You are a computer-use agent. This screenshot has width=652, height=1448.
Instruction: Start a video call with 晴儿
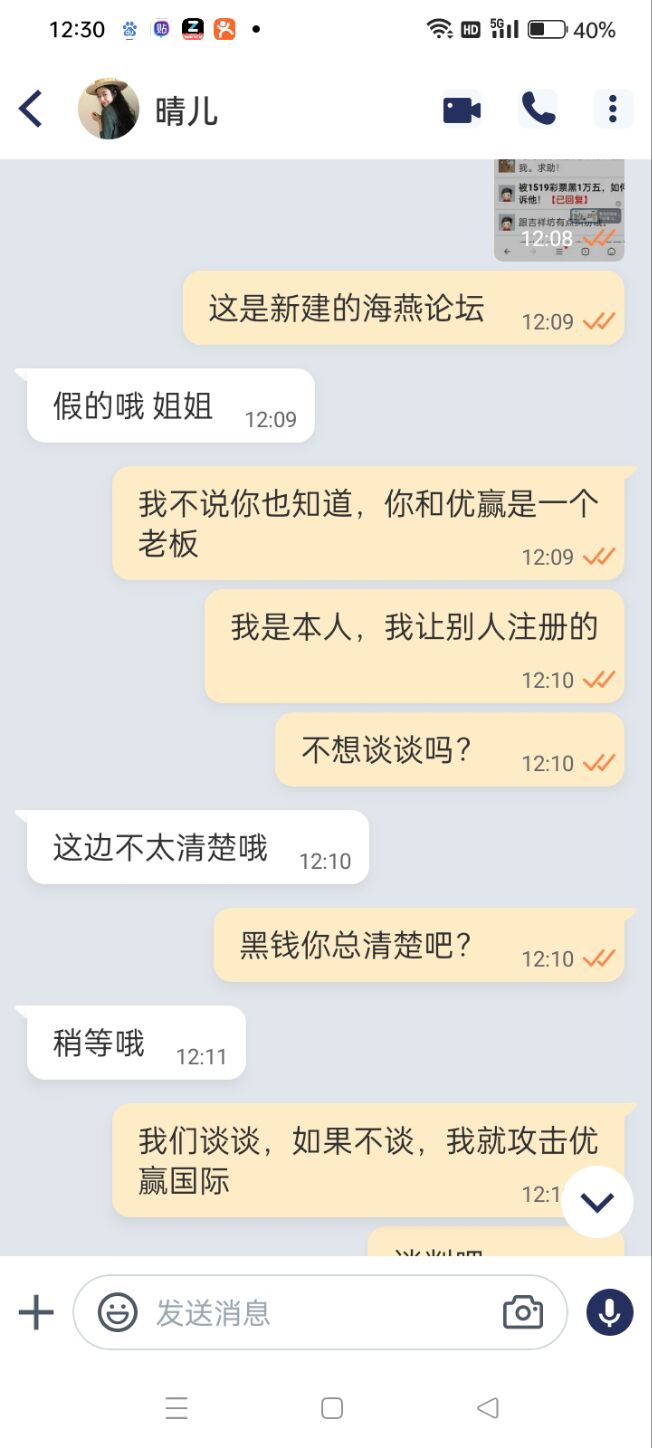tap(461, 109)
